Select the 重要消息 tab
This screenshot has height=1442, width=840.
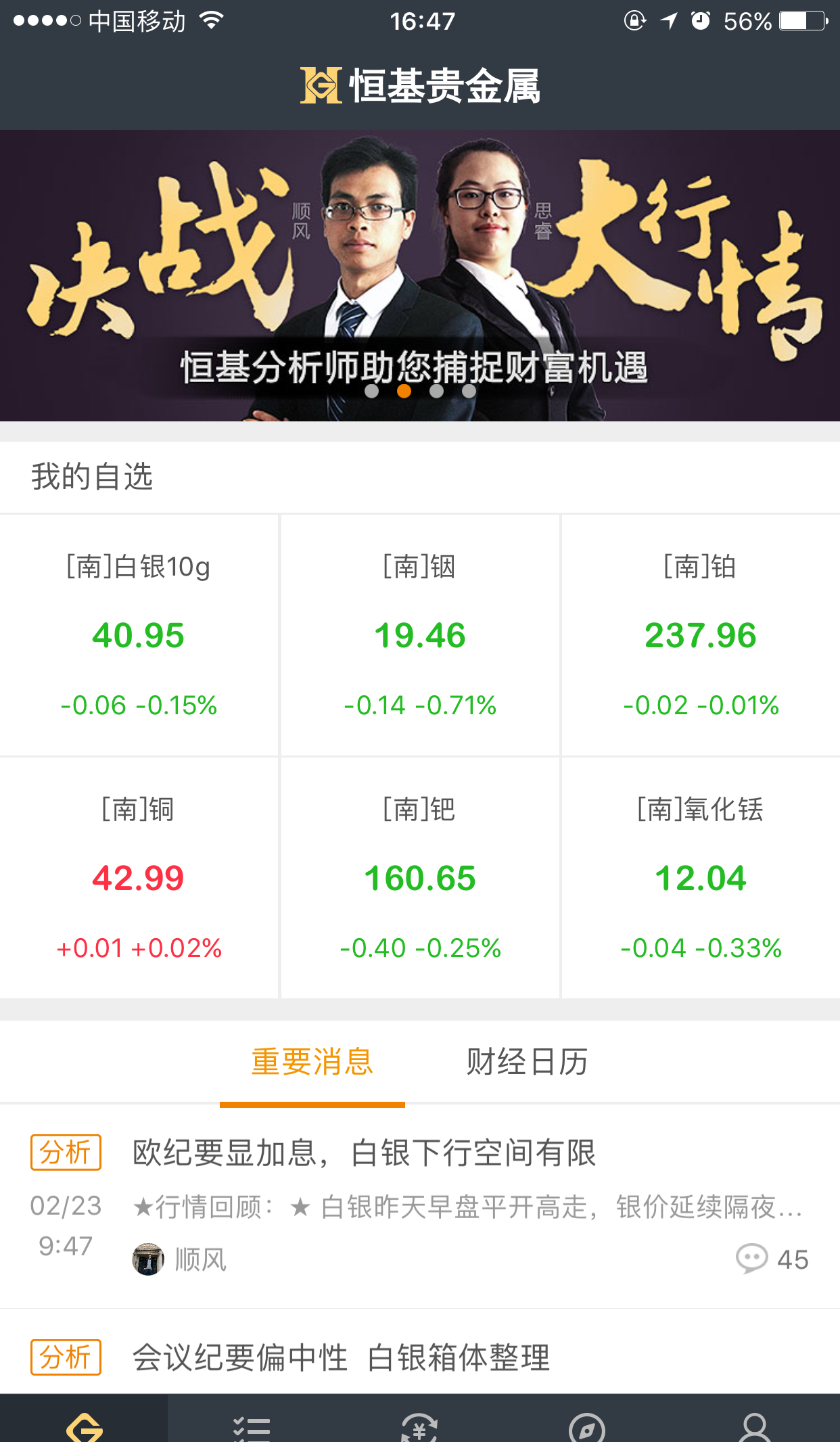tap(312, 1062)
